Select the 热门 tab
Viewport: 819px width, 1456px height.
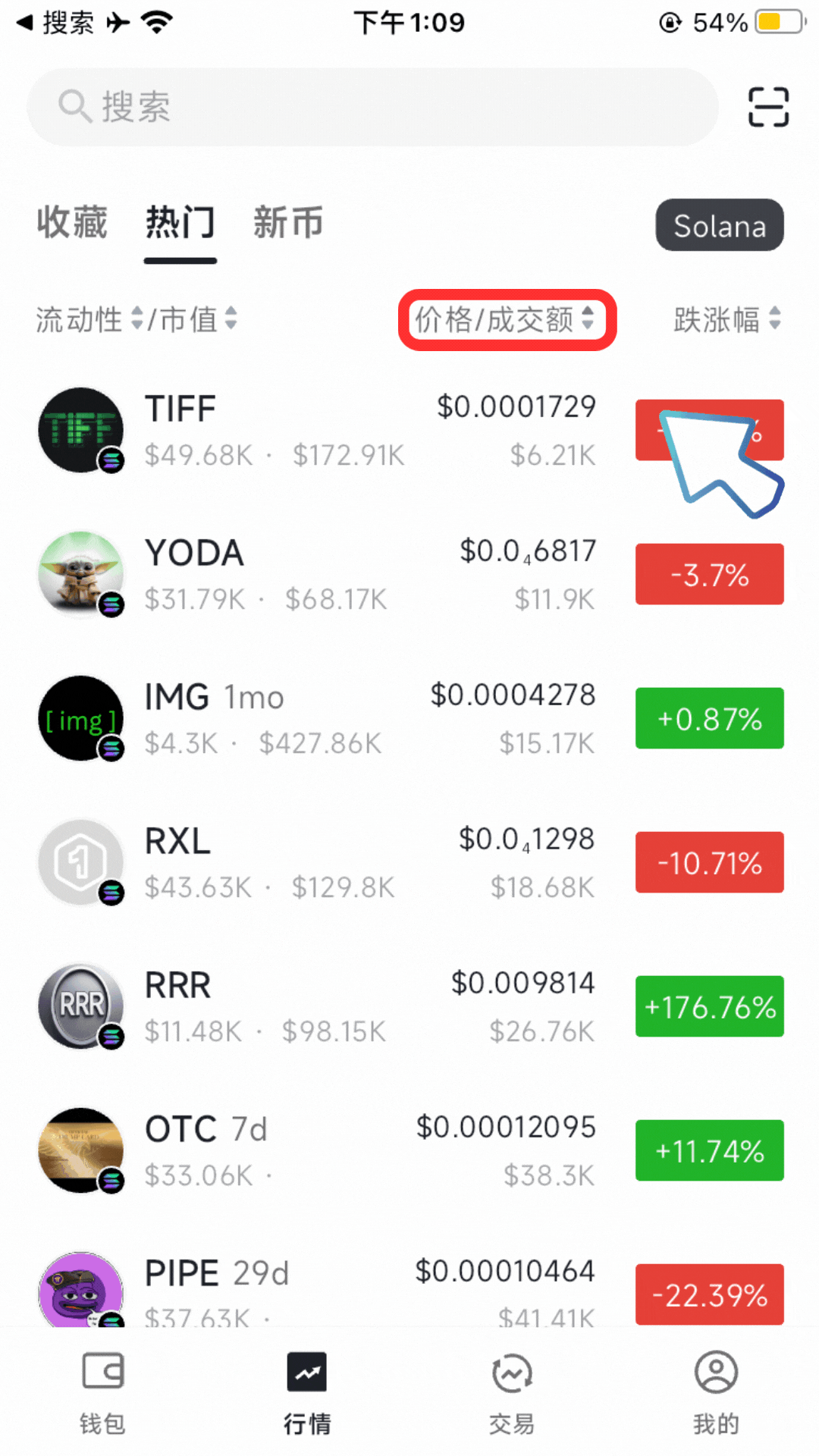(x=180, y=223)
